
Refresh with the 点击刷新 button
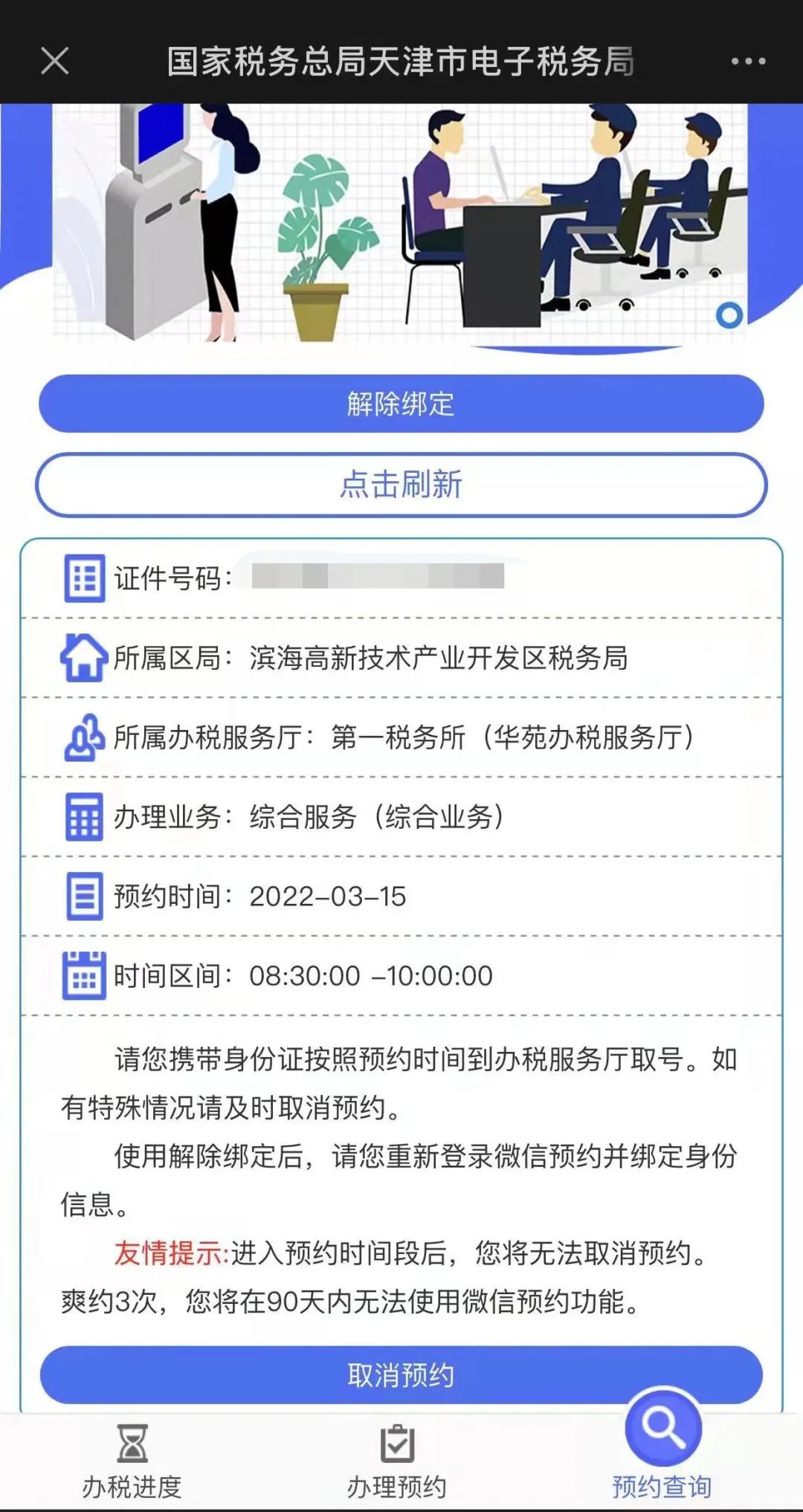pos(401,485)
